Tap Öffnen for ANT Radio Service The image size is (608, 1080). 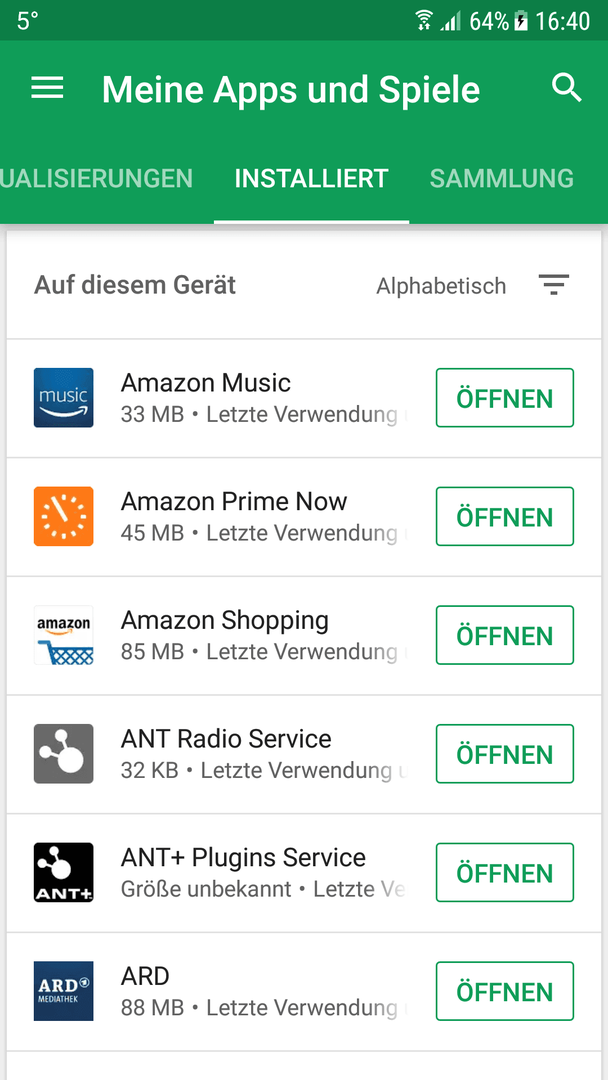coord(505,754)
